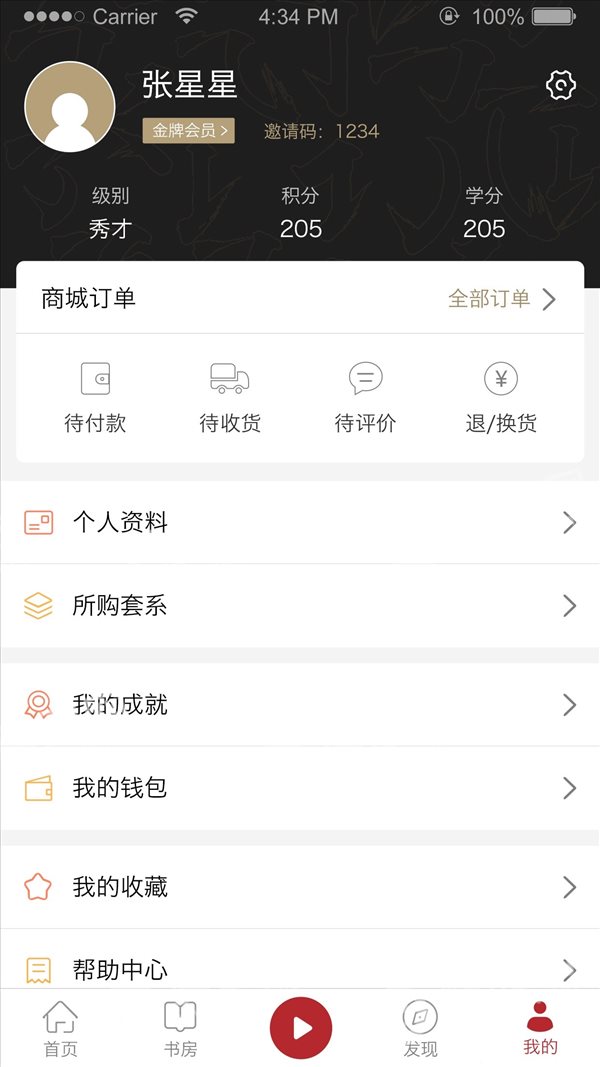Switch to the 发现 discover tab
This screenshot has height=1067, width=600.
[420, 1029]
